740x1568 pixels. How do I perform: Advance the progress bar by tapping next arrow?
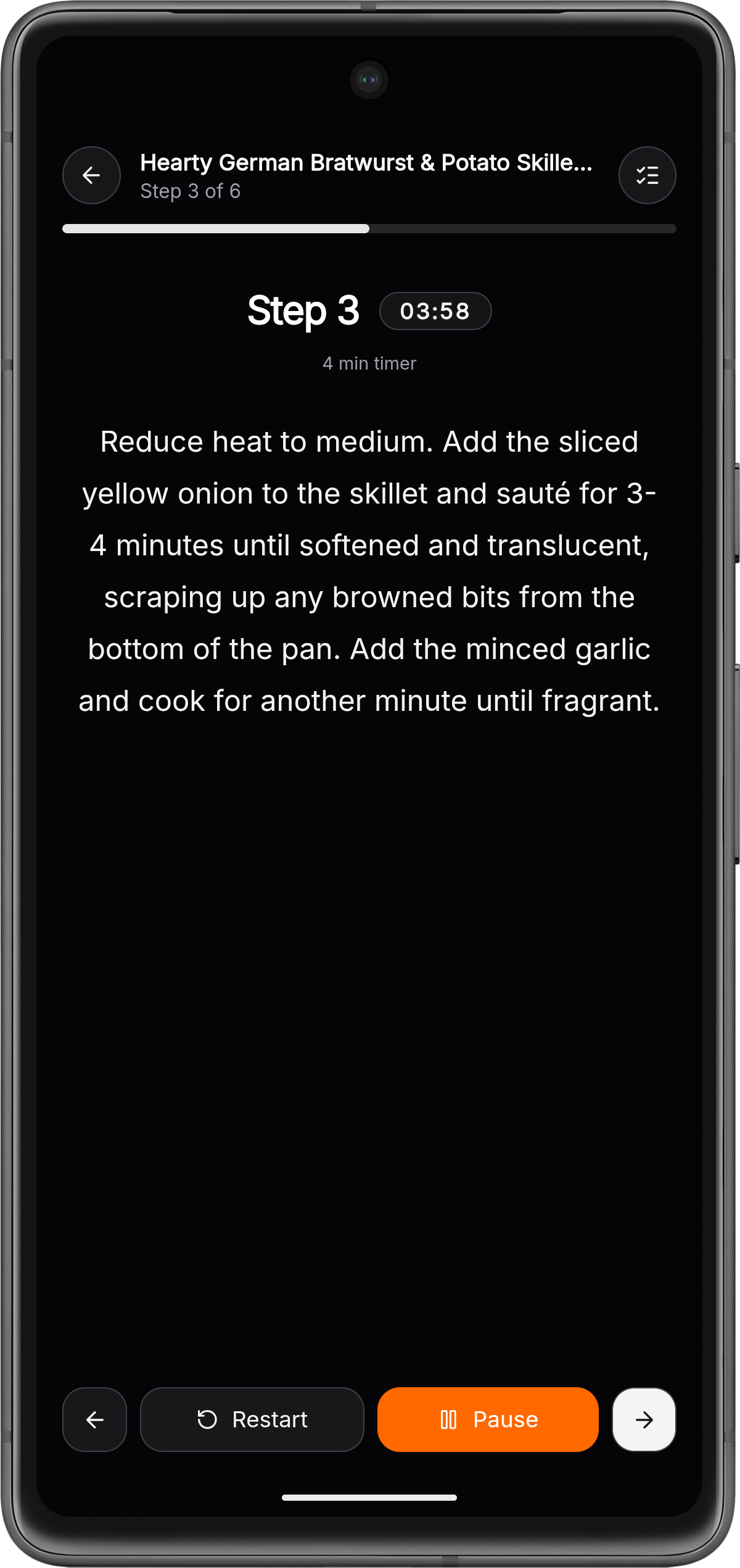click(x=643, y=1420)
